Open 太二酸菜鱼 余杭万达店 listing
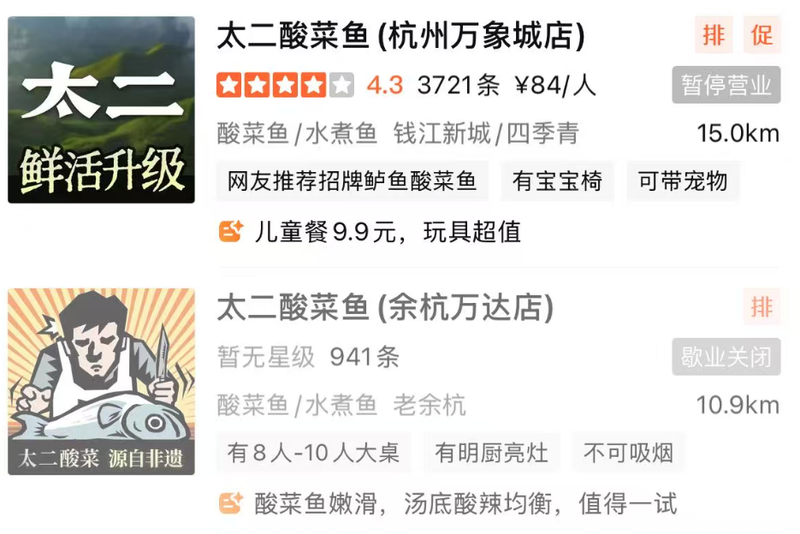The height and width of the screenshot is (534, 800). [x=385, y=308]
